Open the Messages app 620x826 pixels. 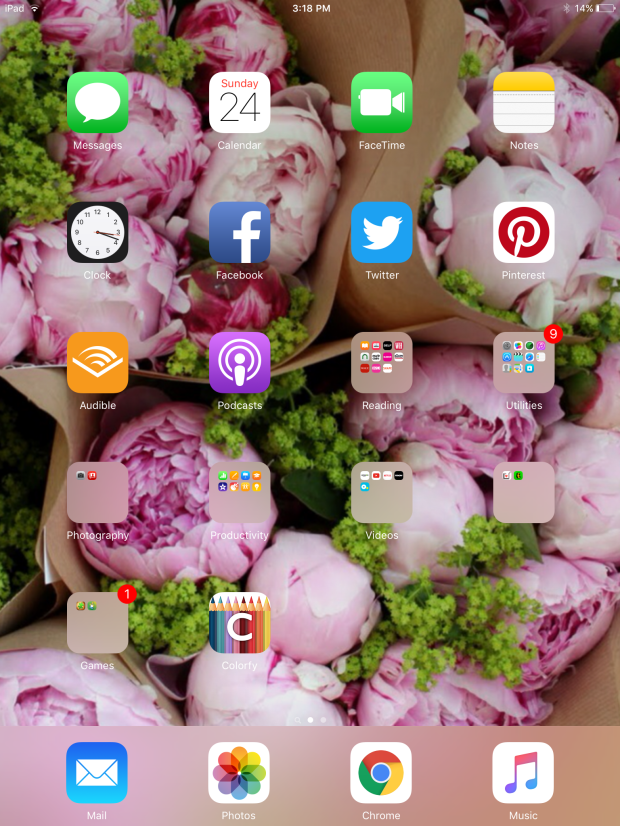click(98, 103)
